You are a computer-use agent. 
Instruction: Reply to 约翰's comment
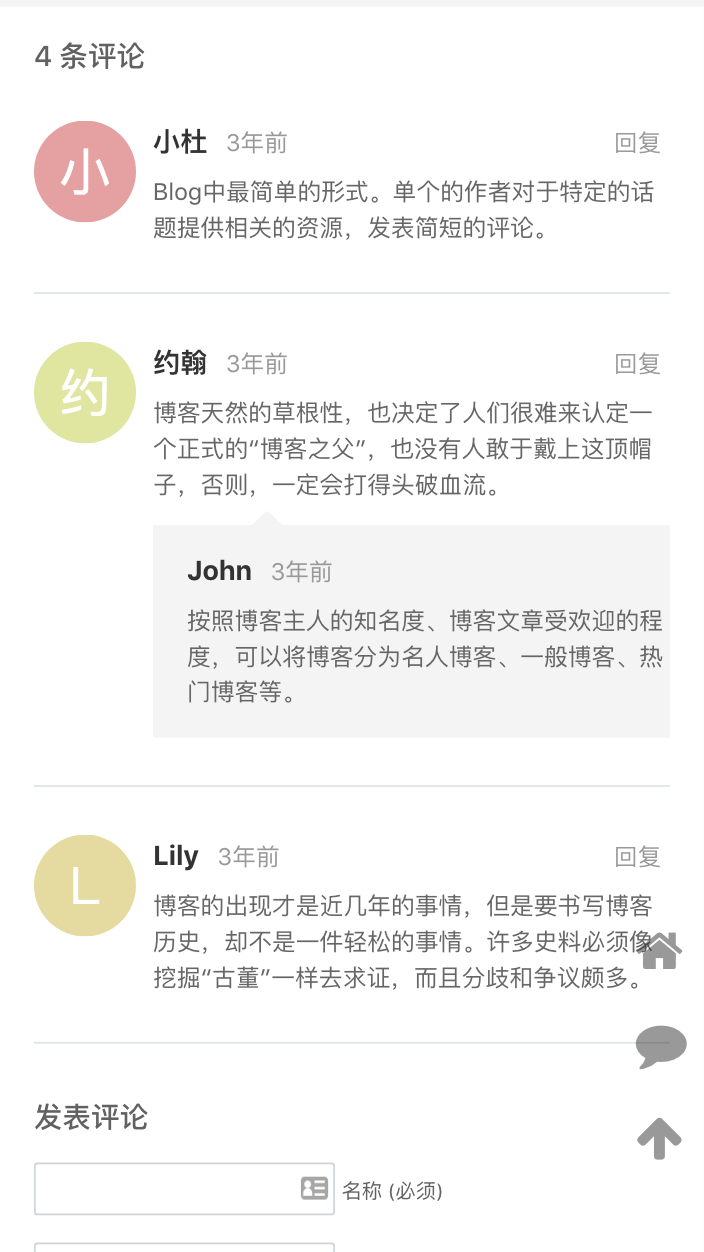tap(638, 364)
